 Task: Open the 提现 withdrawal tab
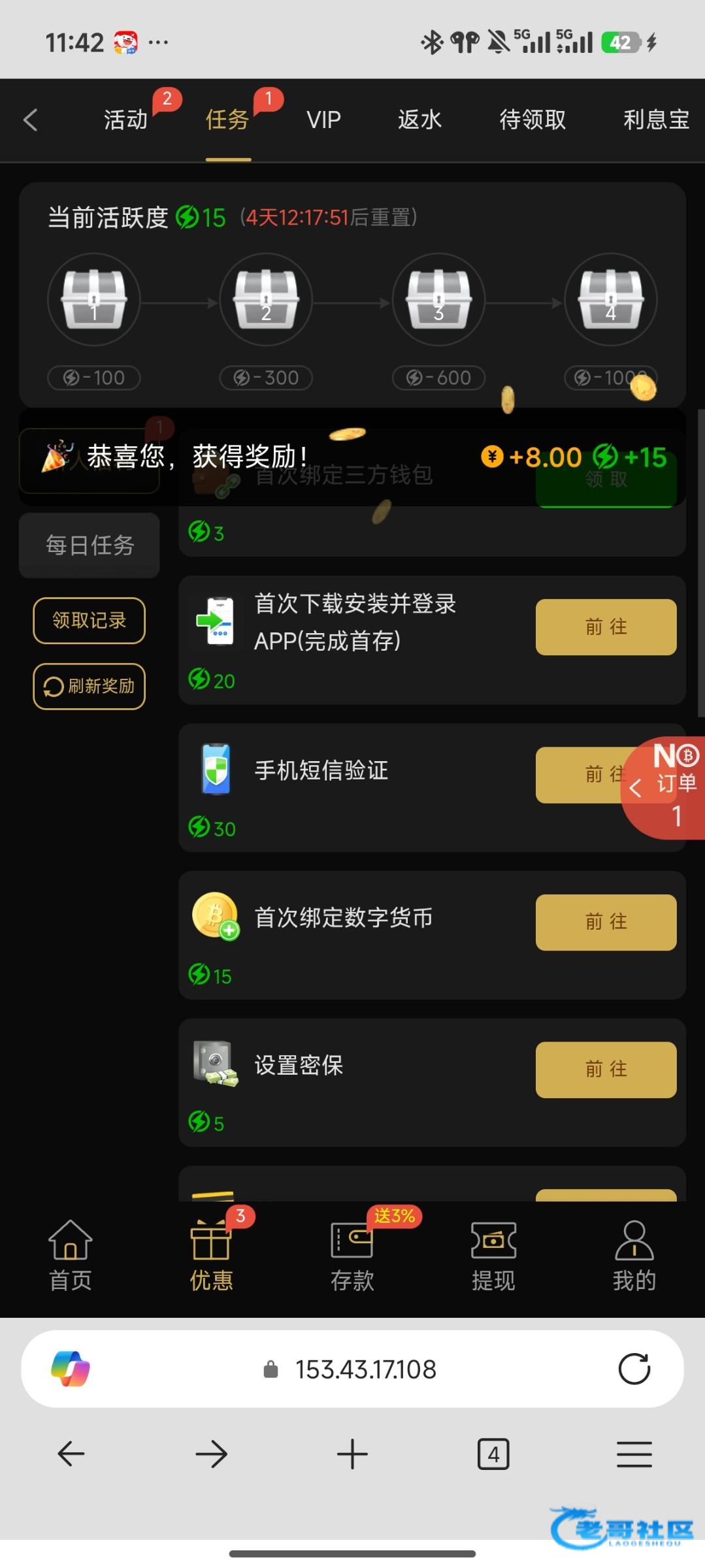point(493,1256)
